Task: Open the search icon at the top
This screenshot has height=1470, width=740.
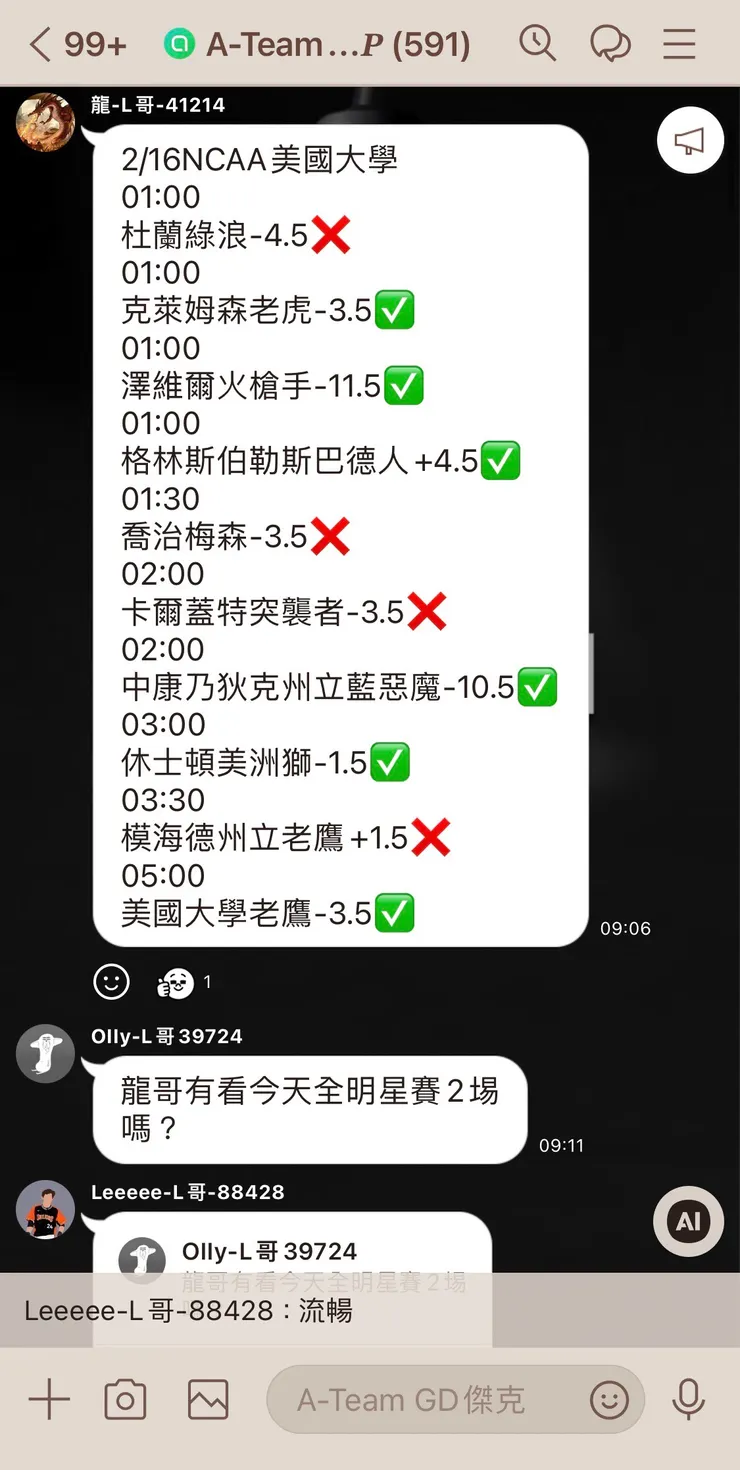Action: coord(538,43)
